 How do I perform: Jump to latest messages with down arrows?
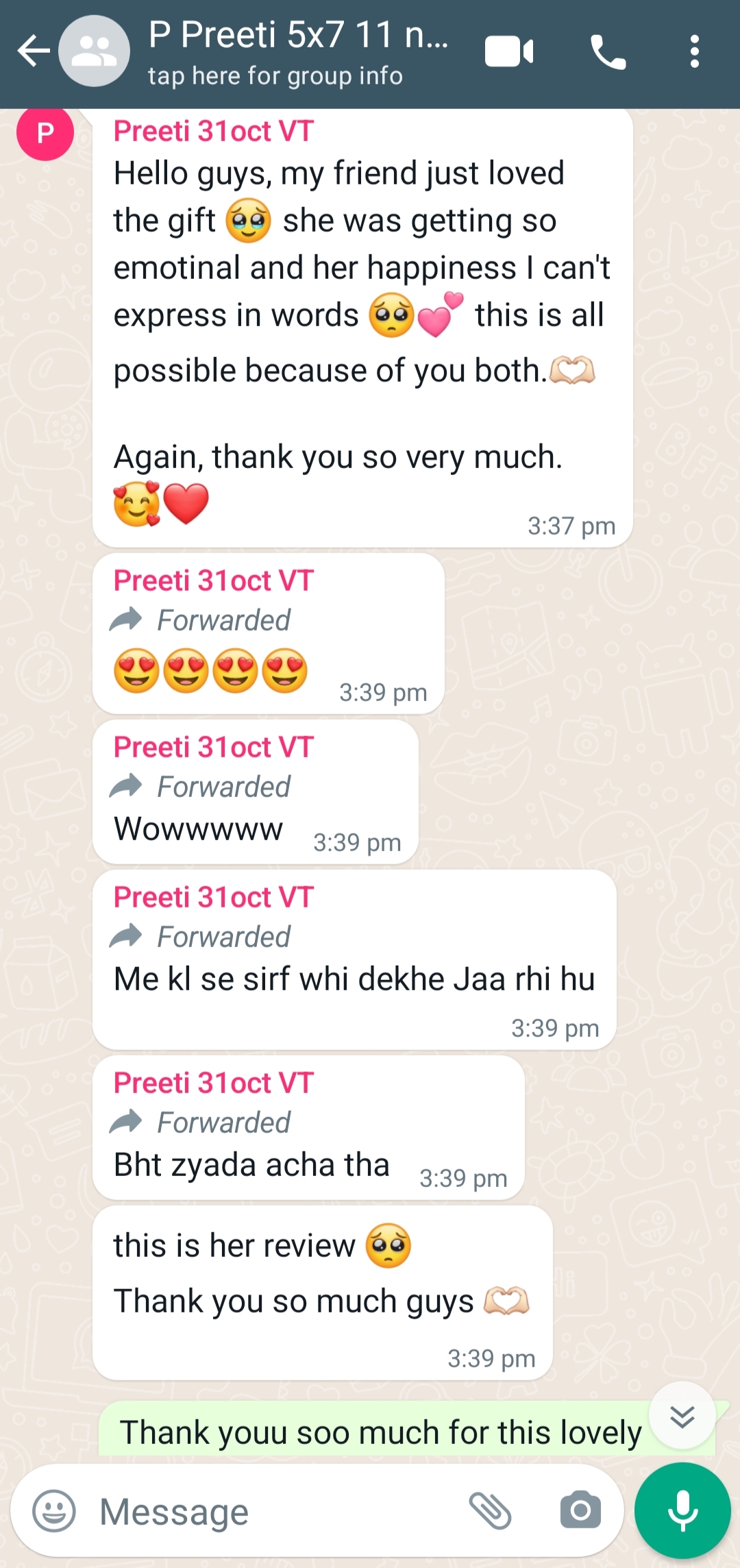point(682,1416)
